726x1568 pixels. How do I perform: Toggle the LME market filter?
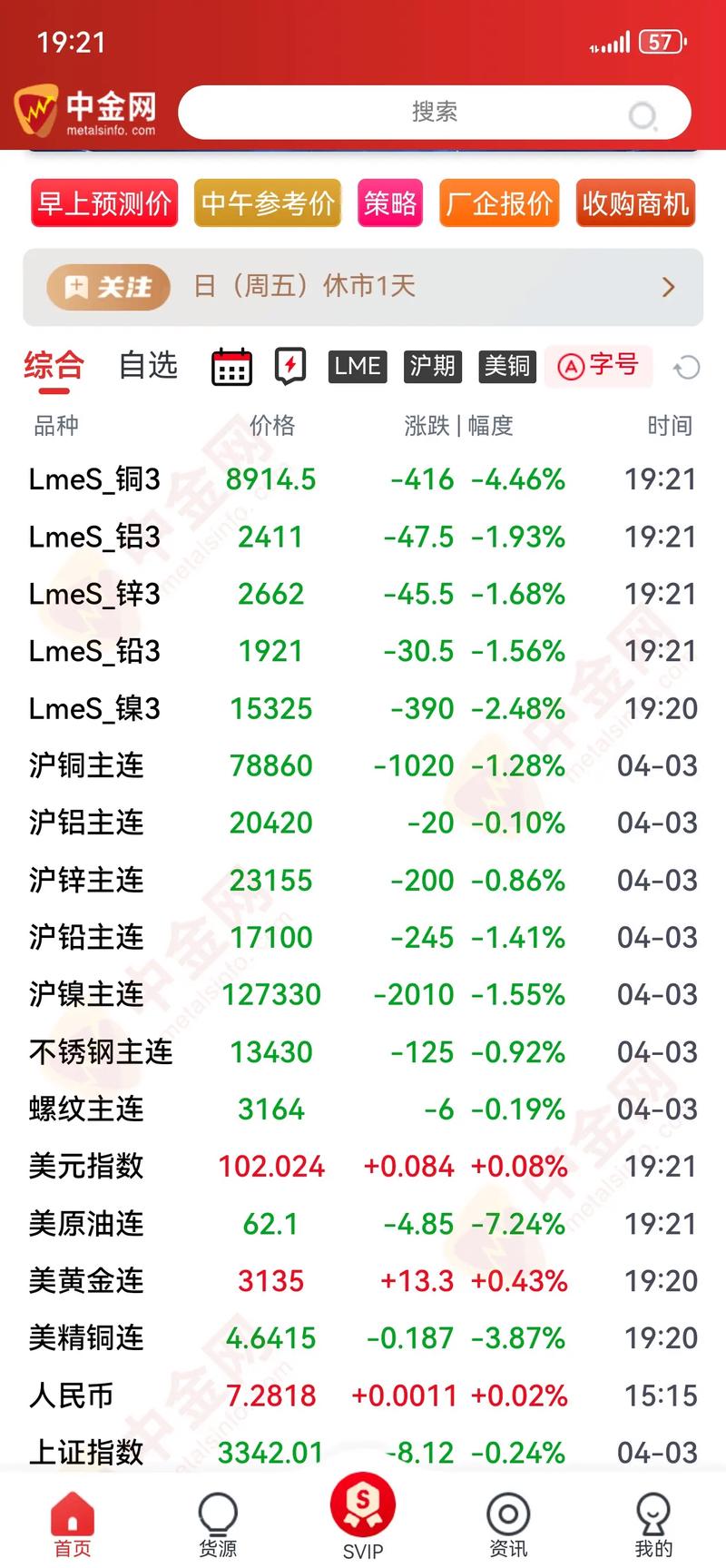[357, 367]
